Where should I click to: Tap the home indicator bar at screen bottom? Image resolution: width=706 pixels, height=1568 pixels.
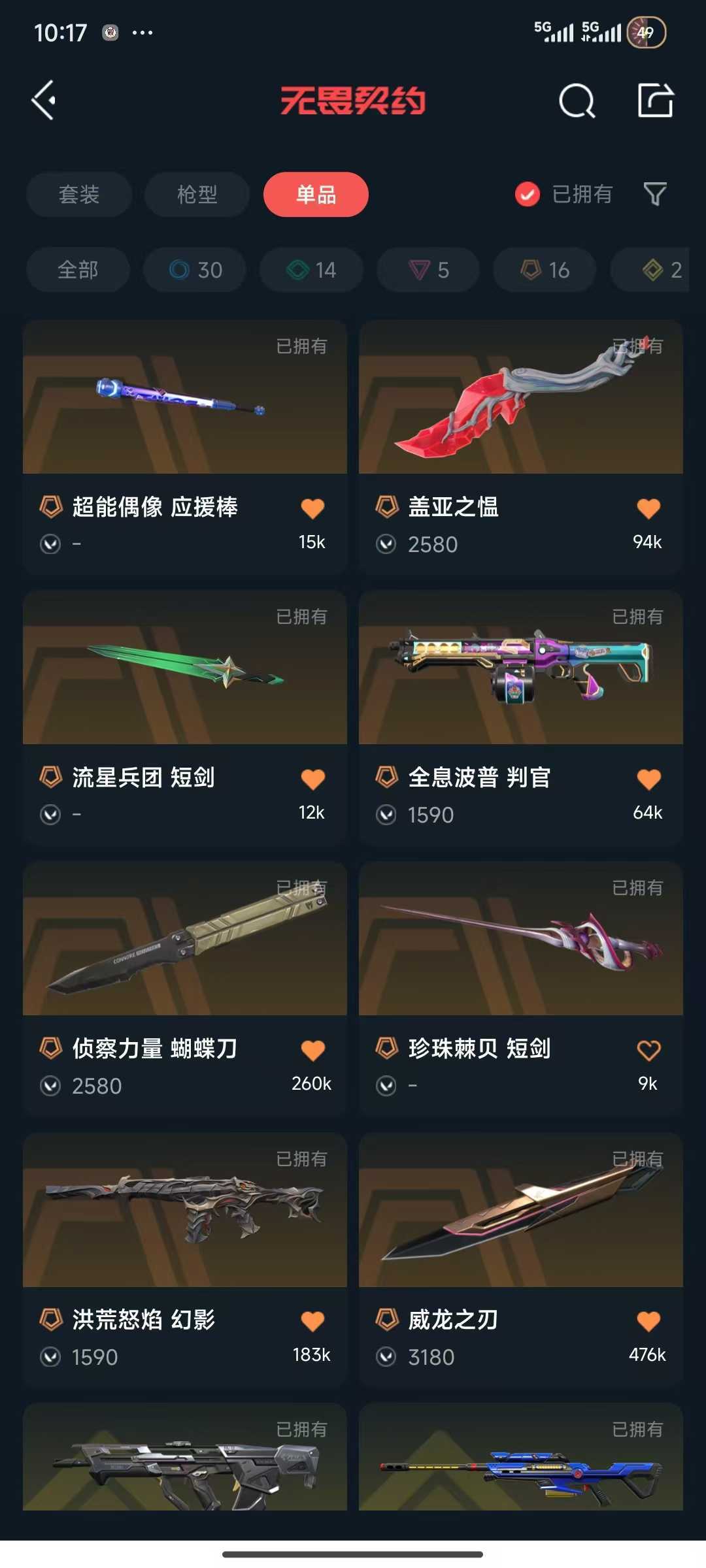click(x=353, y=1554)
